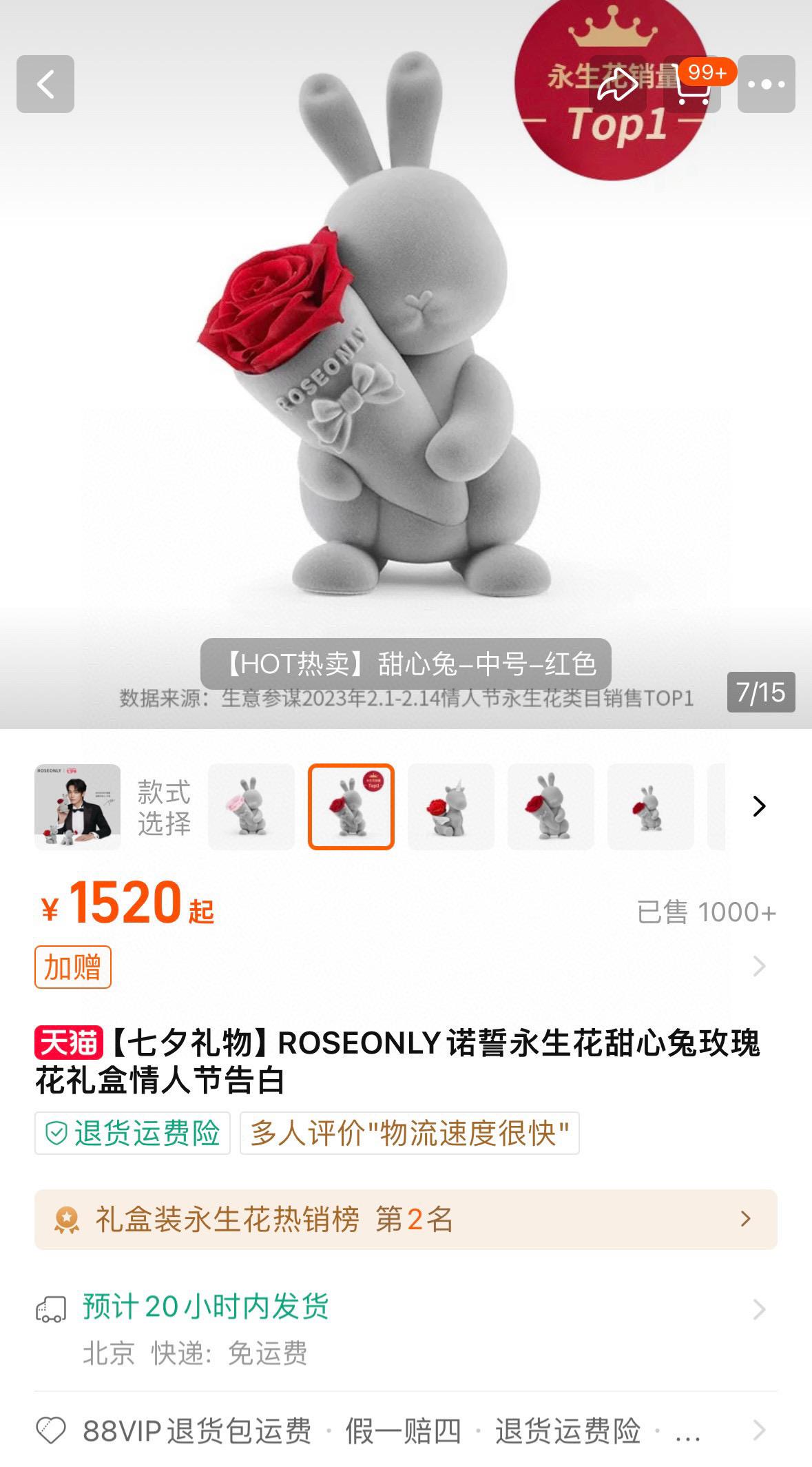Tap the 退货运费险 tag

[132, 1133]
